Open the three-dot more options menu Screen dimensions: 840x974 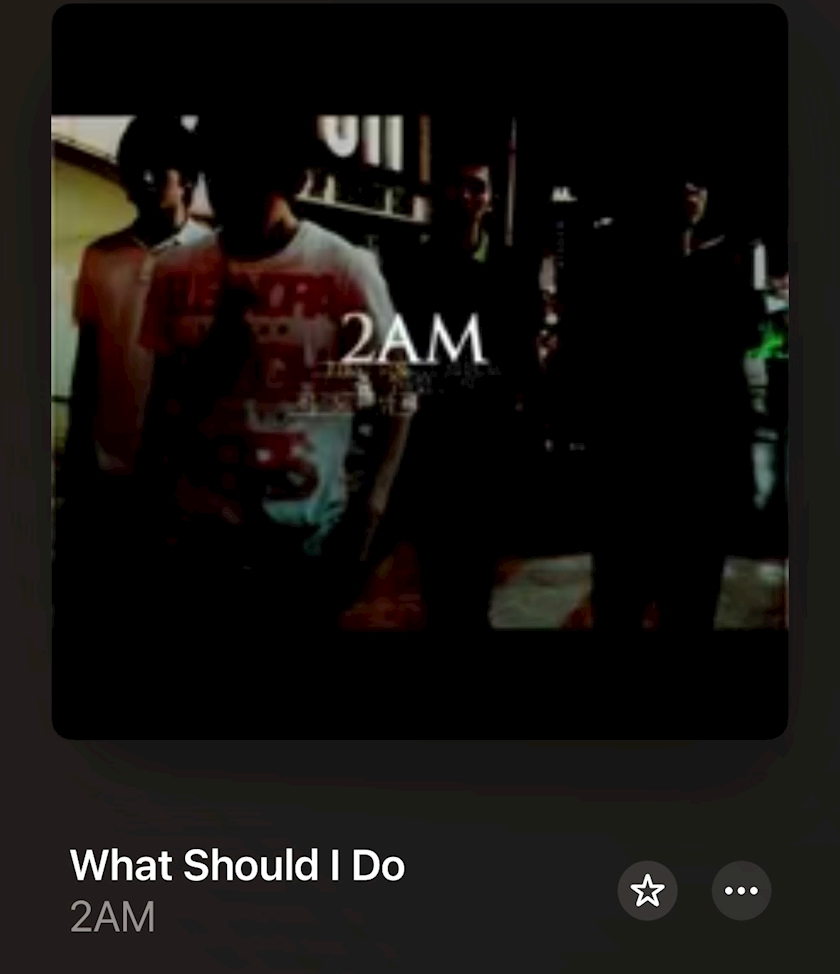click(x=741, y=890)
